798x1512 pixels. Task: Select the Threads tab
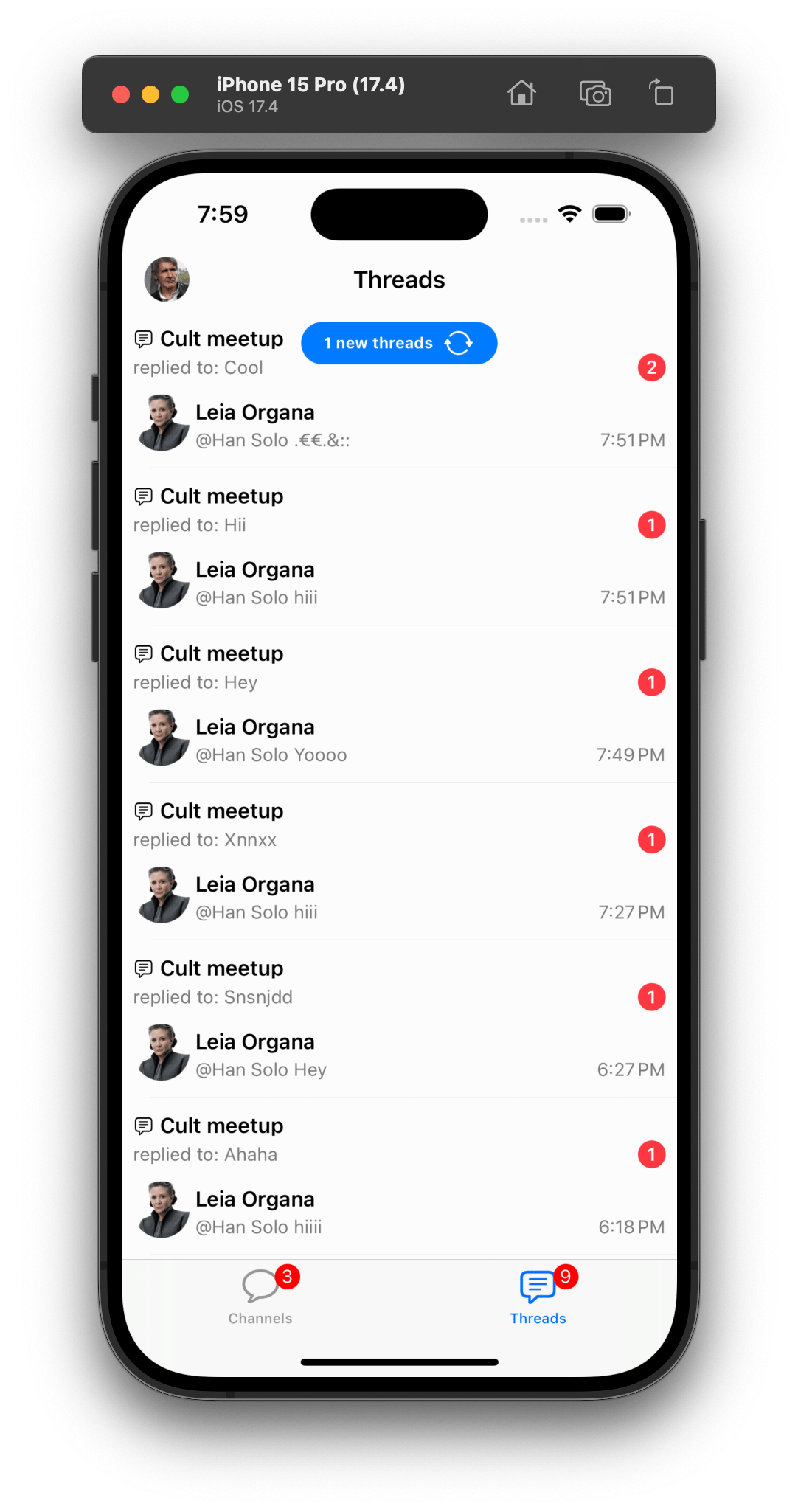[538, 1297]
